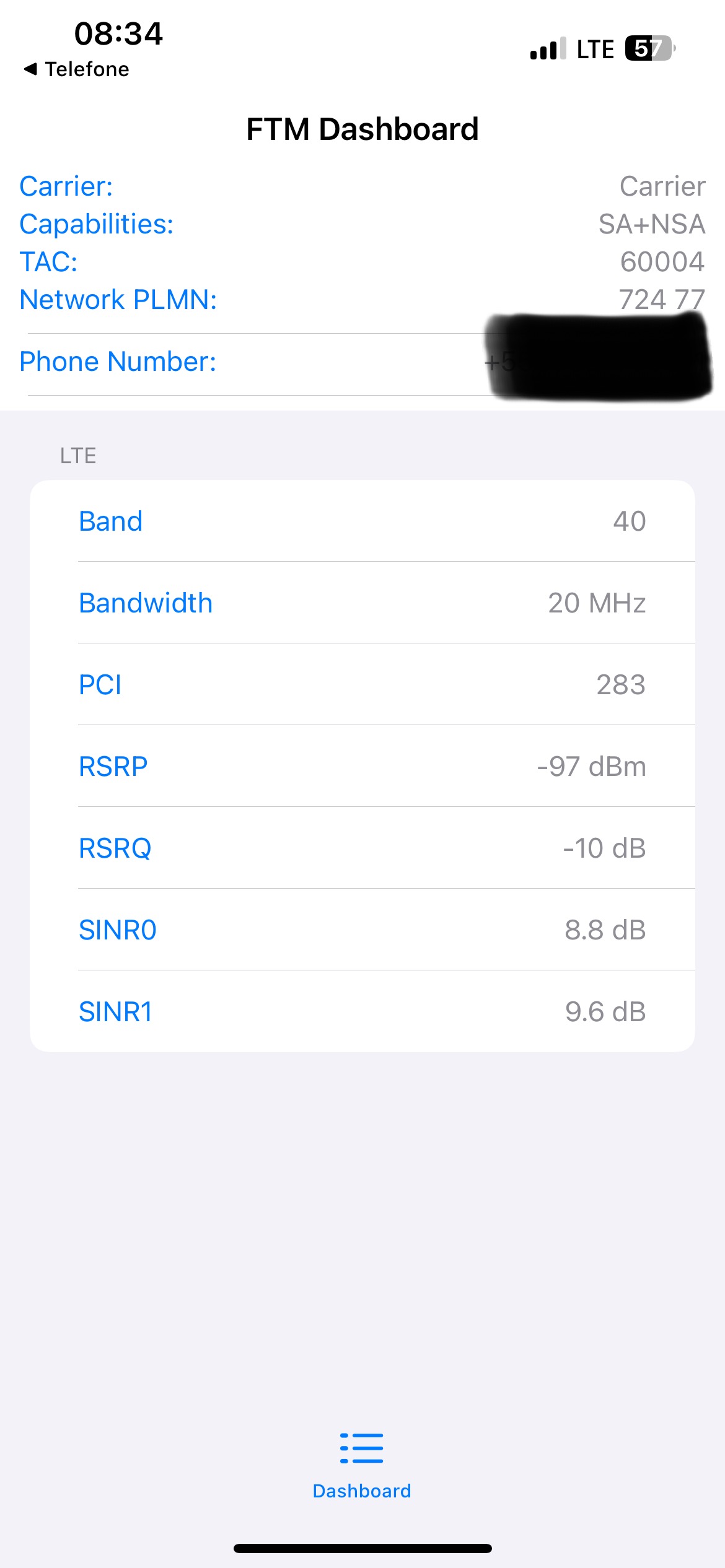Viewport: 725px width, 1568px height.
Task: Return to the Telefone app
Action: pos(76,69)
